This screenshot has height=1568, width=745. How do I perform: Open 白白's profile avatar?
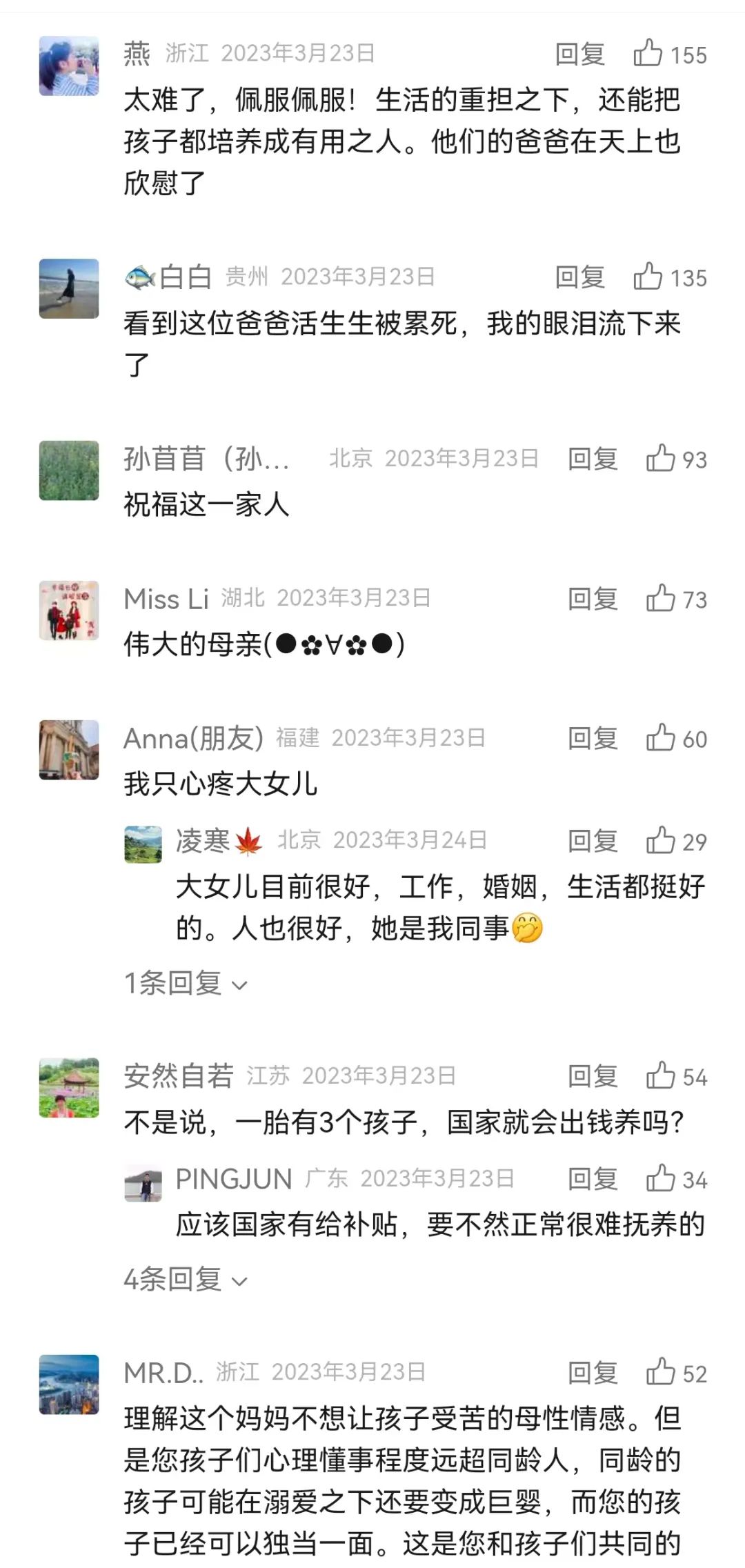tap(69, 288)
